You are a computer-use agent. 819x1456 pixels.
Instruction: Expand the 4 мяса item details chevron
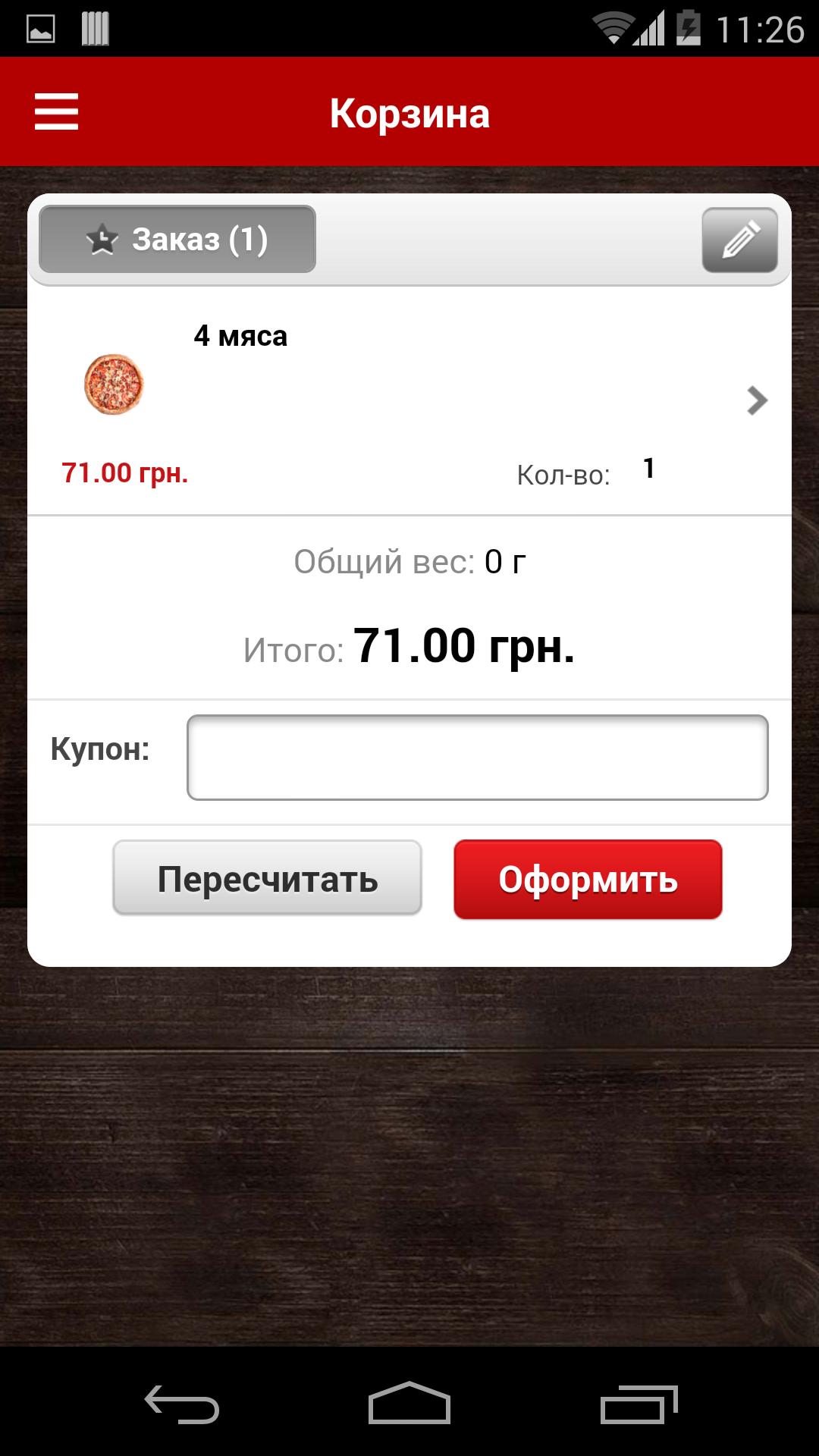(x=755, y=400)
